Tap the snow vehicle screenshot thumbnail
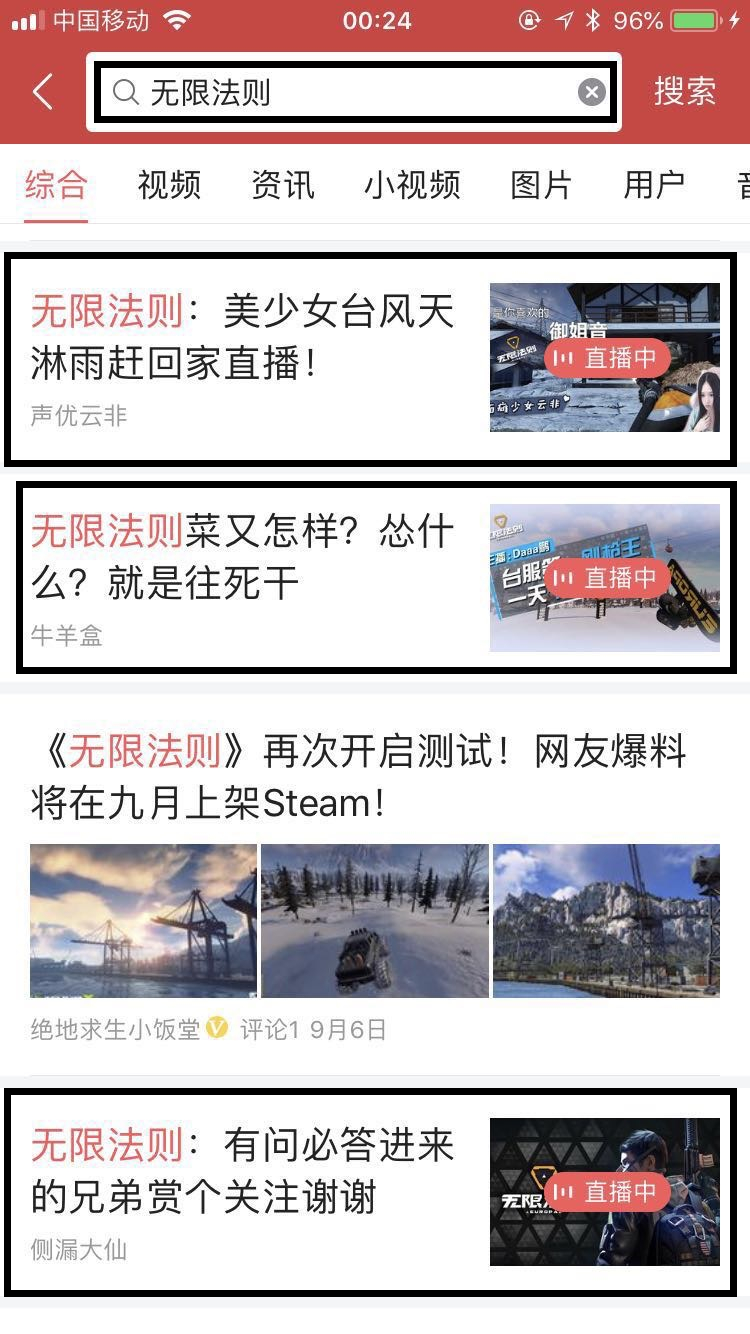Screen dimensions: 750x1334 [374, 920]
